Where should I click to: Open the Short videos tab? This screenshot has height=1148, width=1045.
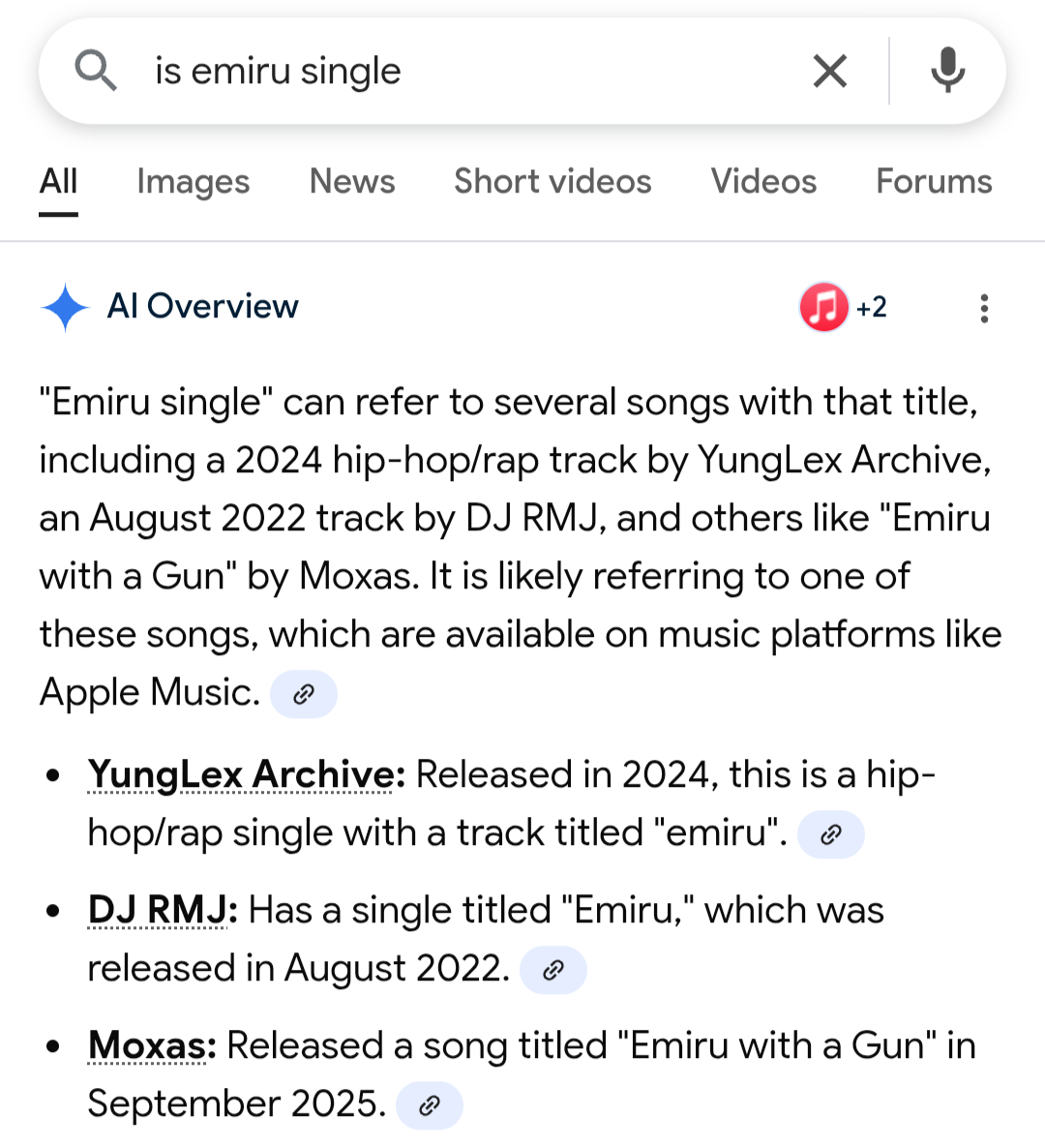click(552, 181)
